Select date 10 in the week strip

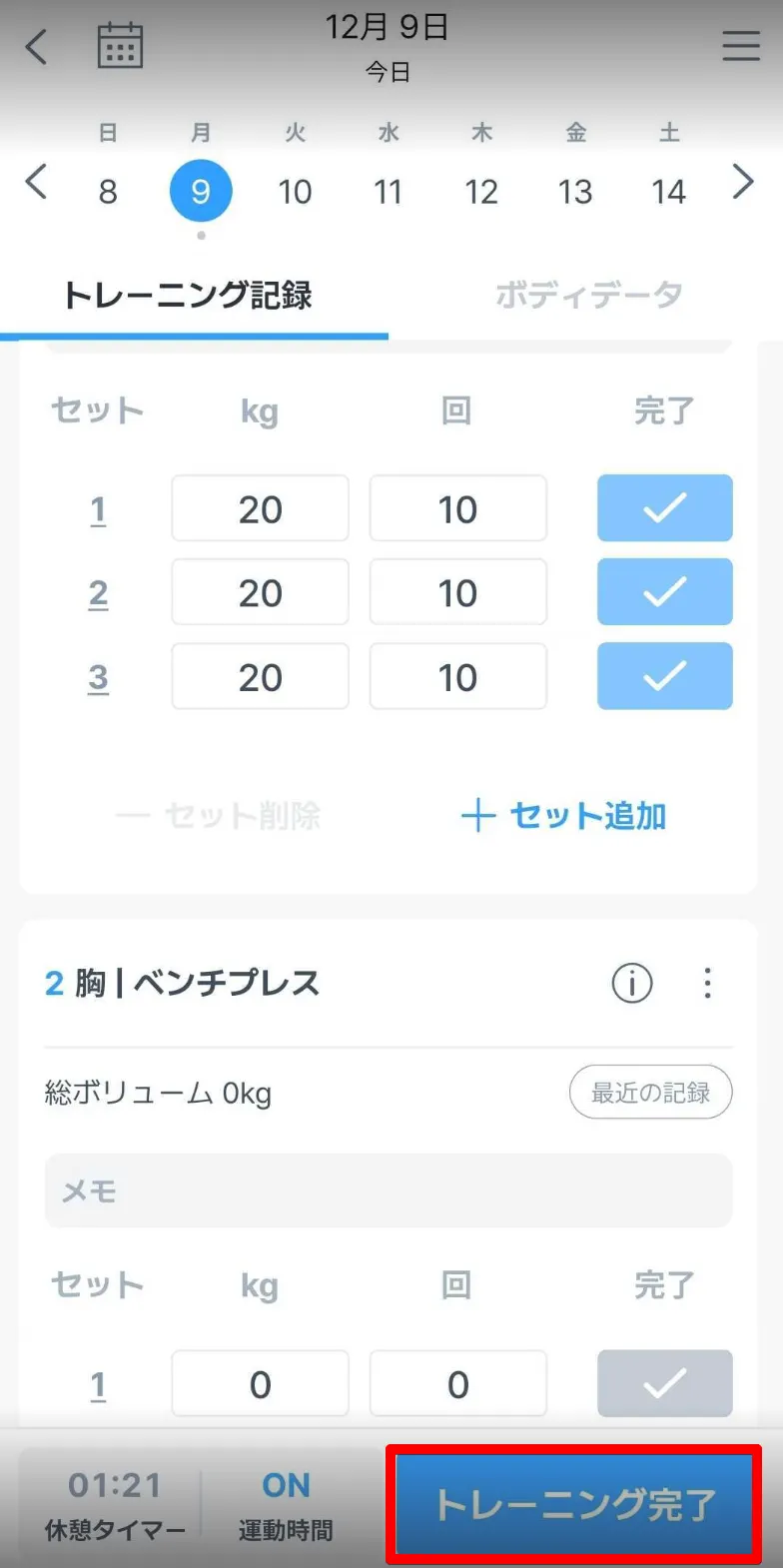(295, 191)
